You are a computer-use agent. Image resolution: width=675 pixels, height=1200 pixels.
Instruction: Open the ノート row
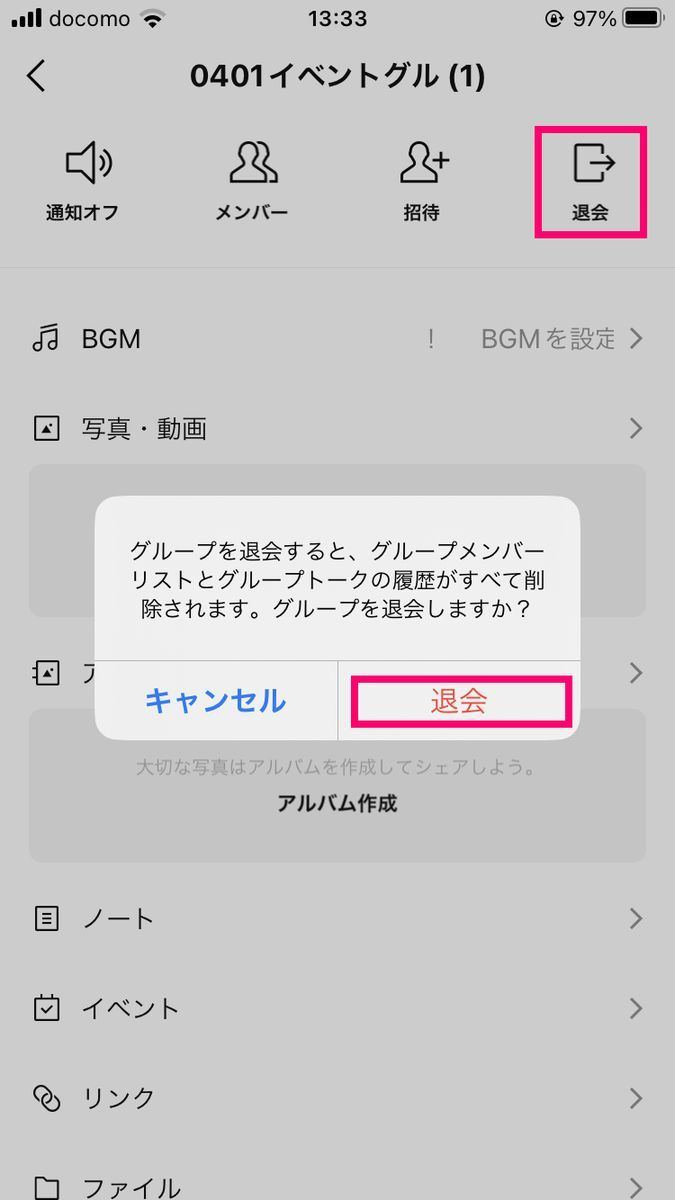[x=337, y=918]
